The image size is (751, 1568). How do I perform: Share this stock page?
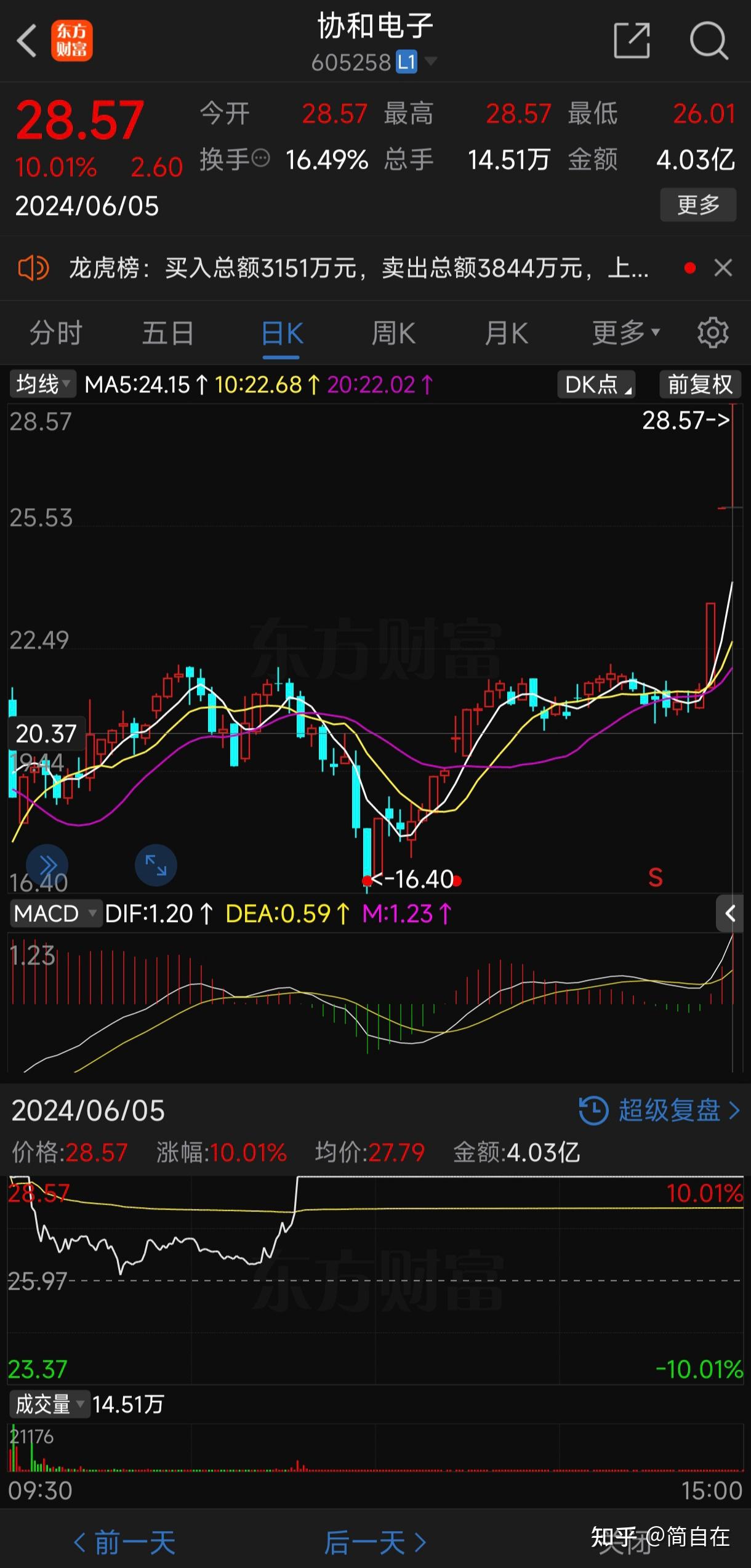coord(632,41)
